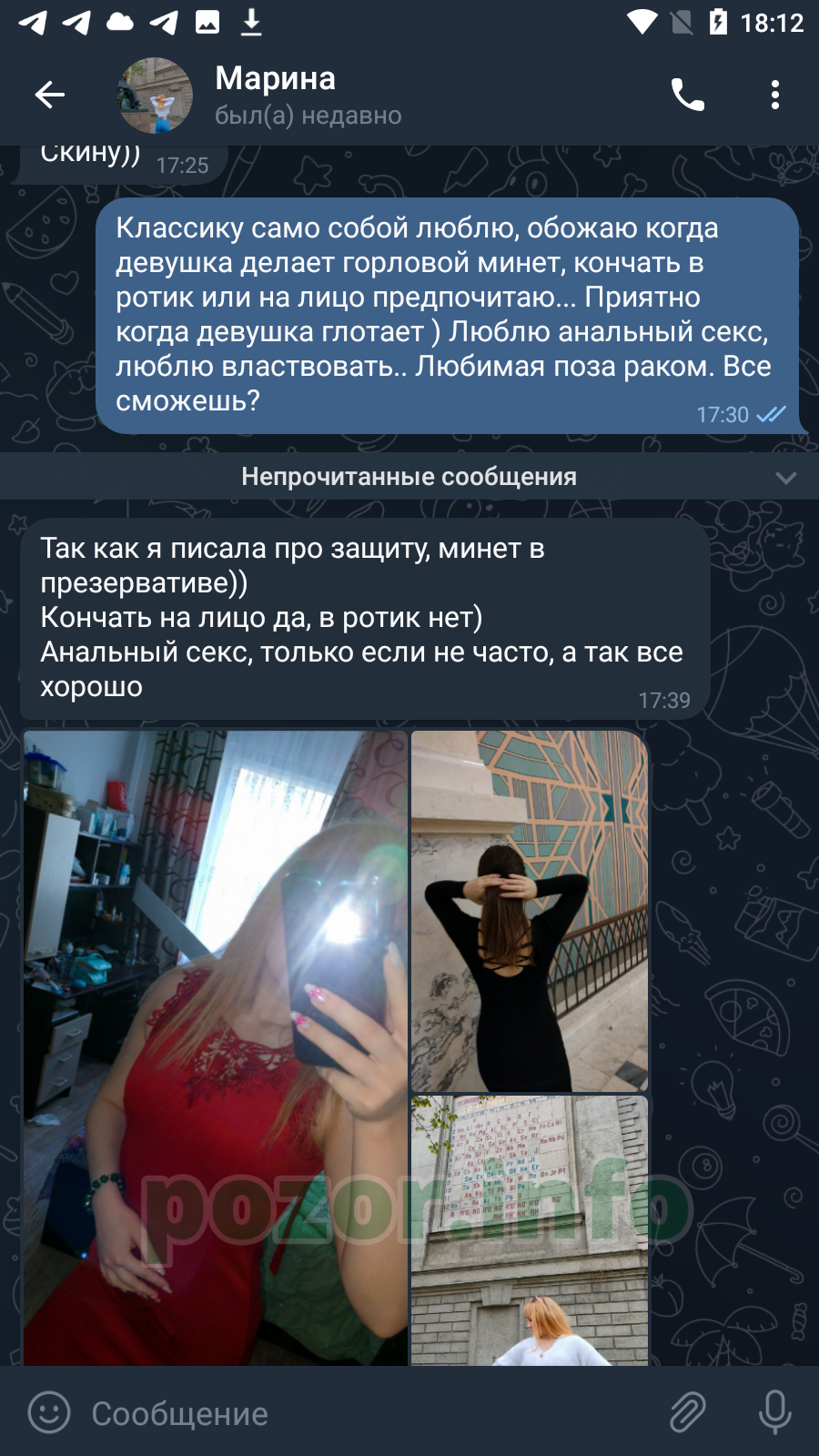
Task: Open the photo of the black dress
Action: [530, 910]
